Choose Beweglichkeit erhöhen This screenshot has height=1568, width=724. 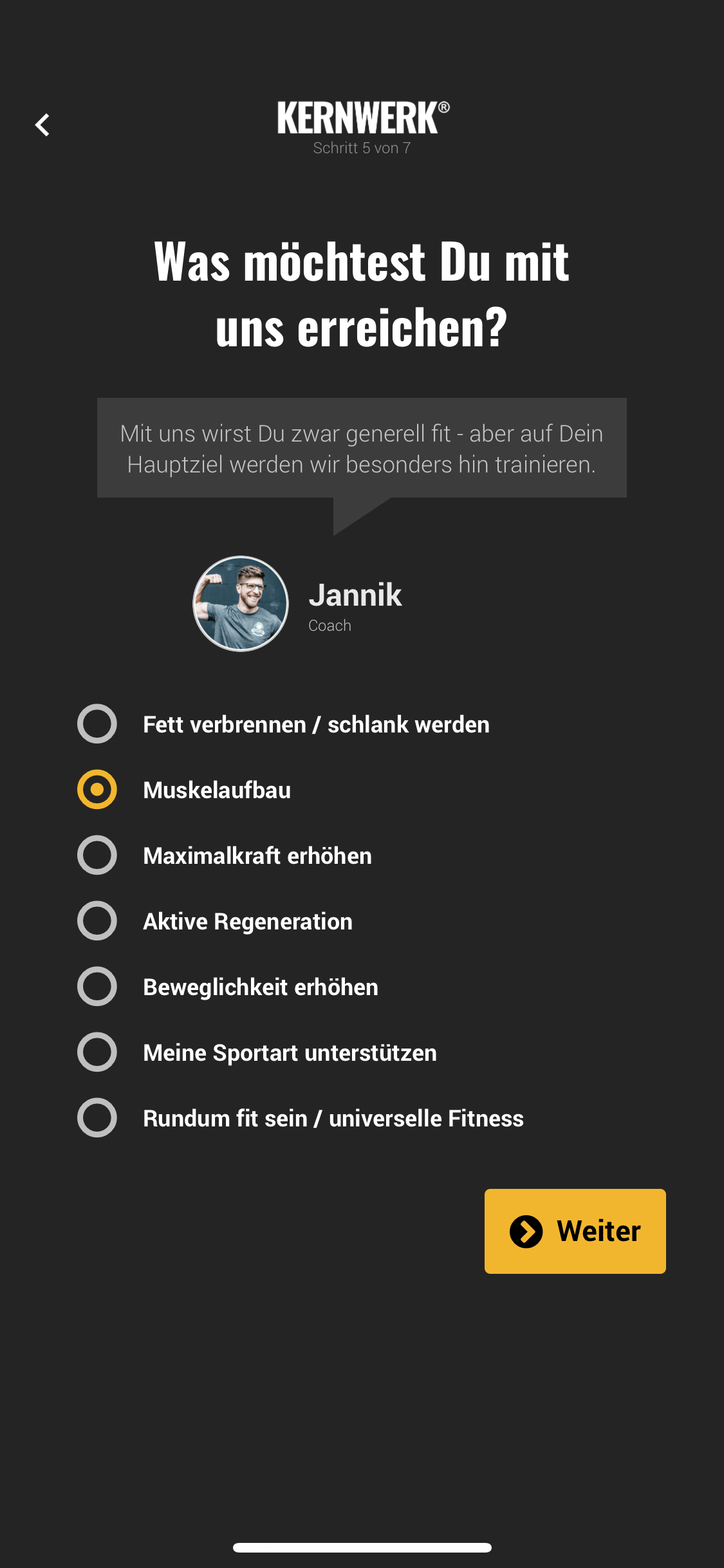pyautogui.click(x=228, y=987)
